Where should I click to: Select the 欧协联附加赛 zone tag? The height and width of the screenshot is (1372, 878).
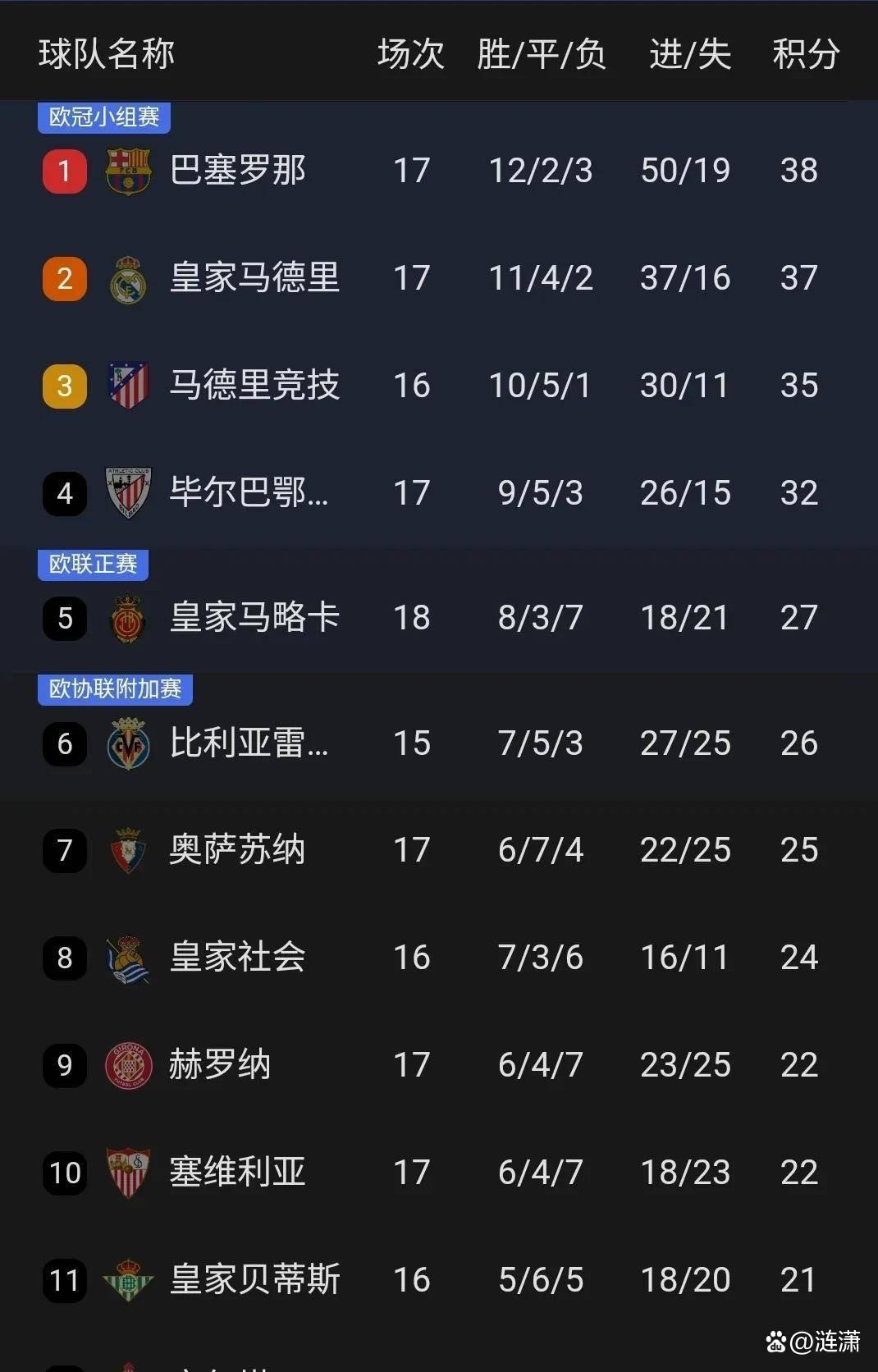pos(115,690)
